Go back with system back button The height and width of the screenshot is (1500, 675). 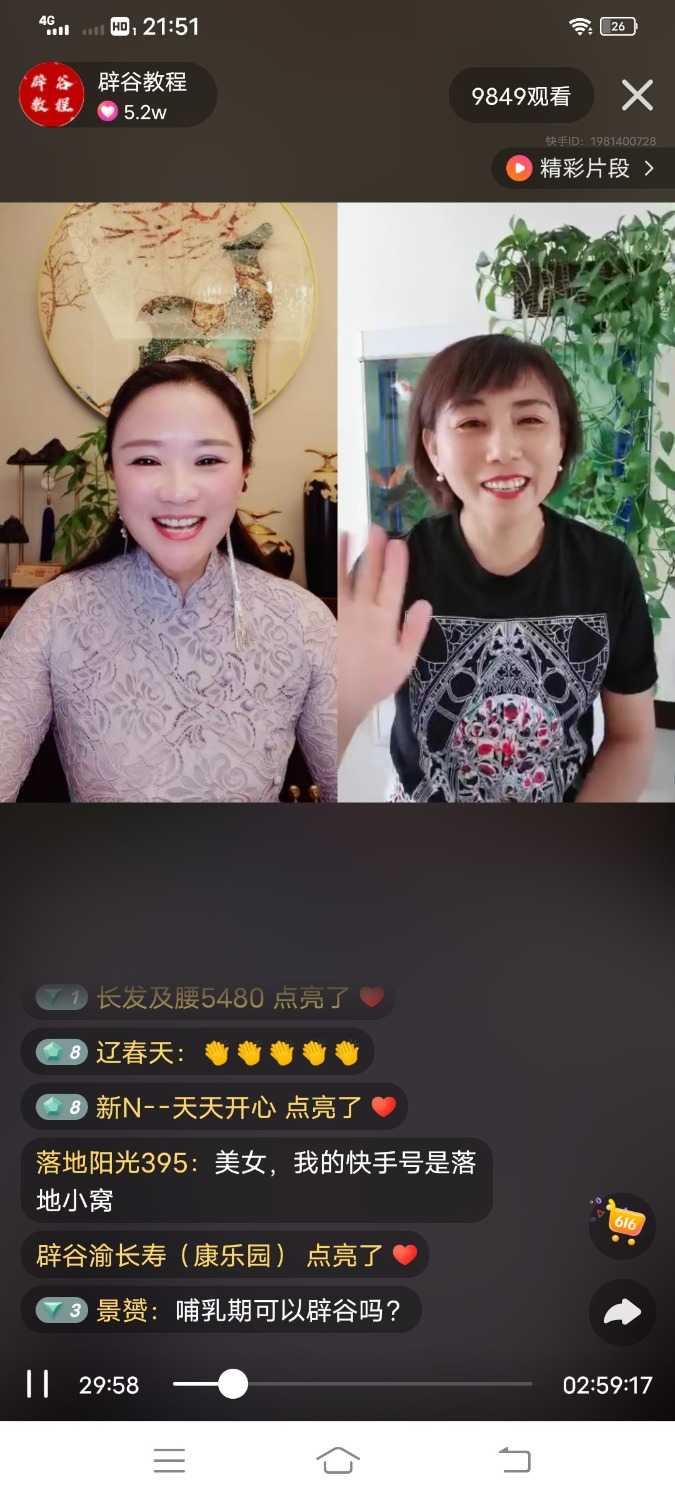514,1460
